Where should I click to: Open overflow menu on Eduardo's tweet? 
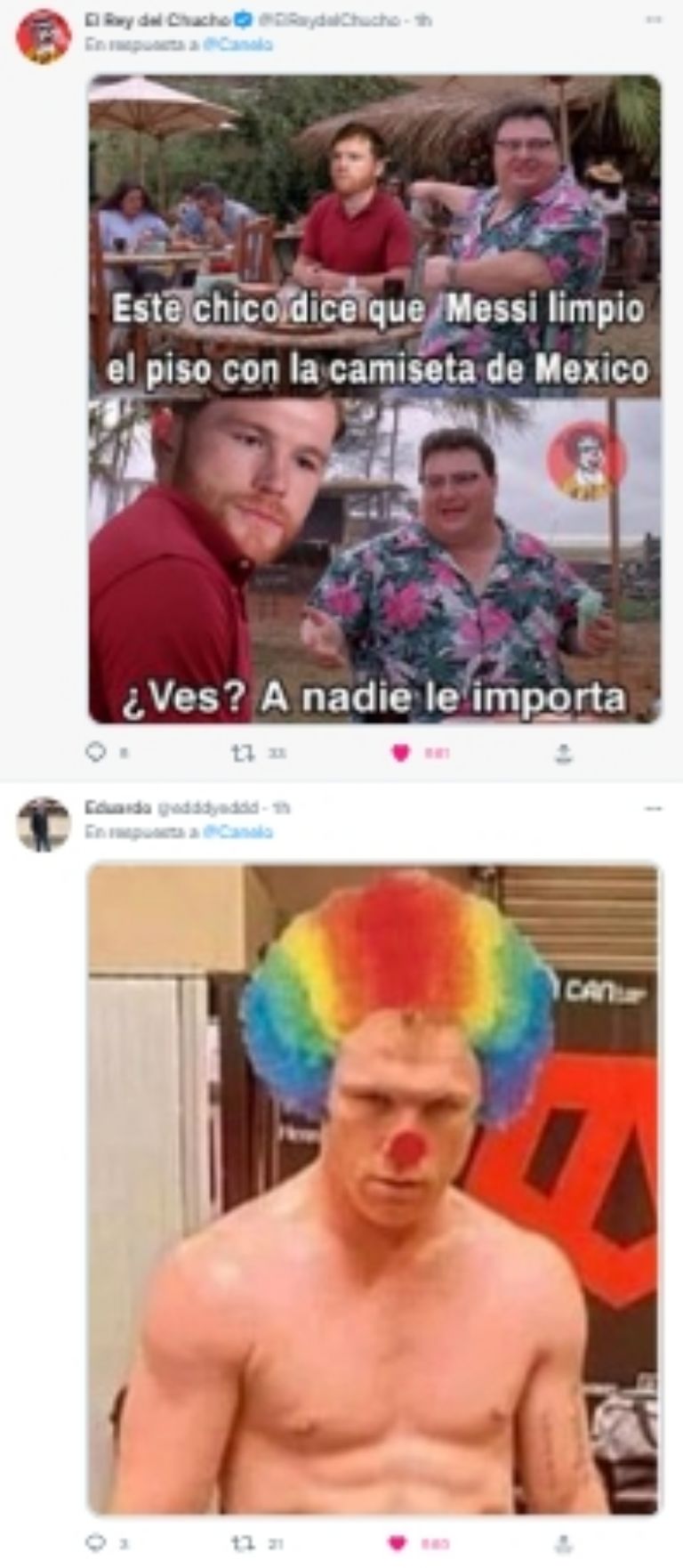654,808
